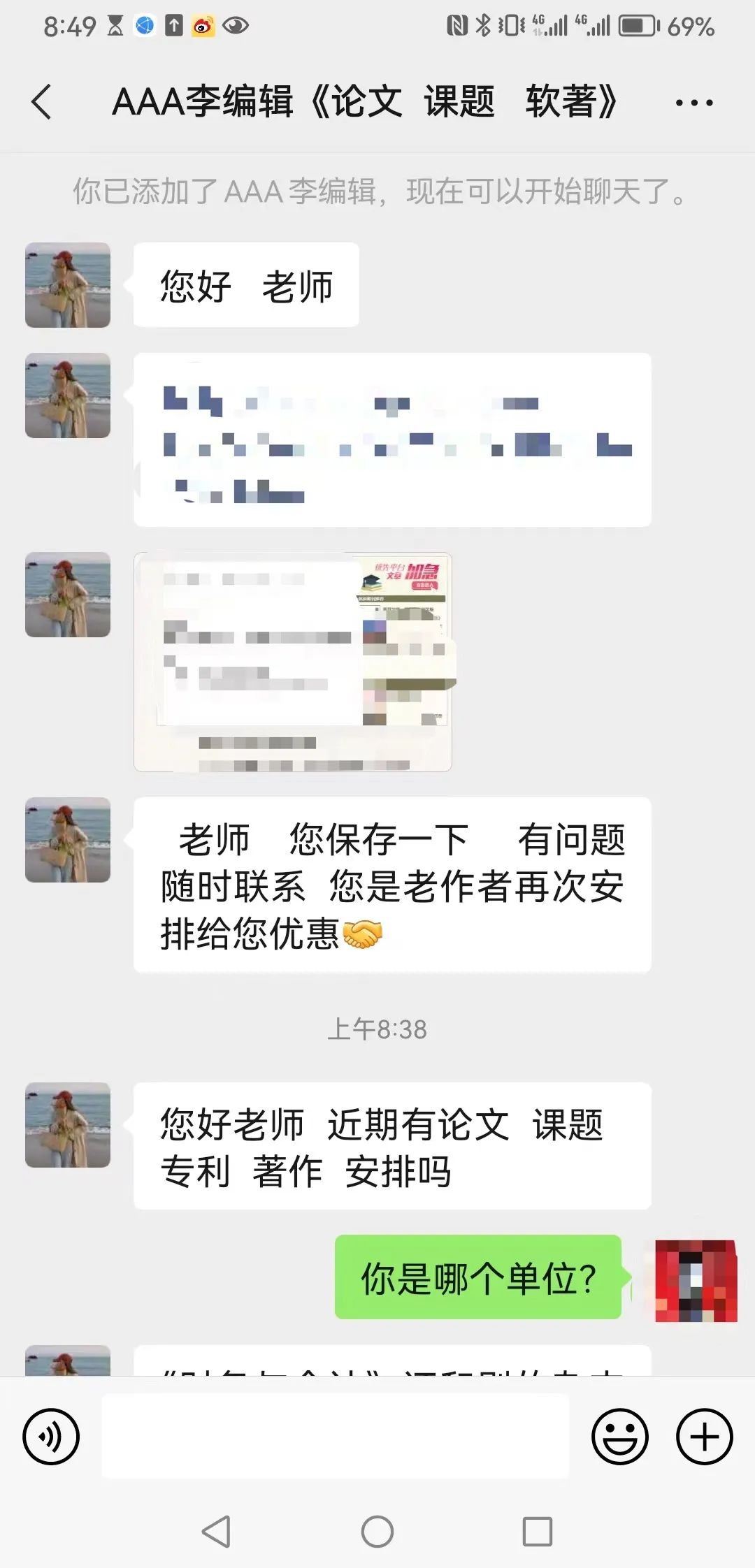Open the blurred image message
Image resolution: width=755 pixels, height=1568 pixels.
(292, 662)
